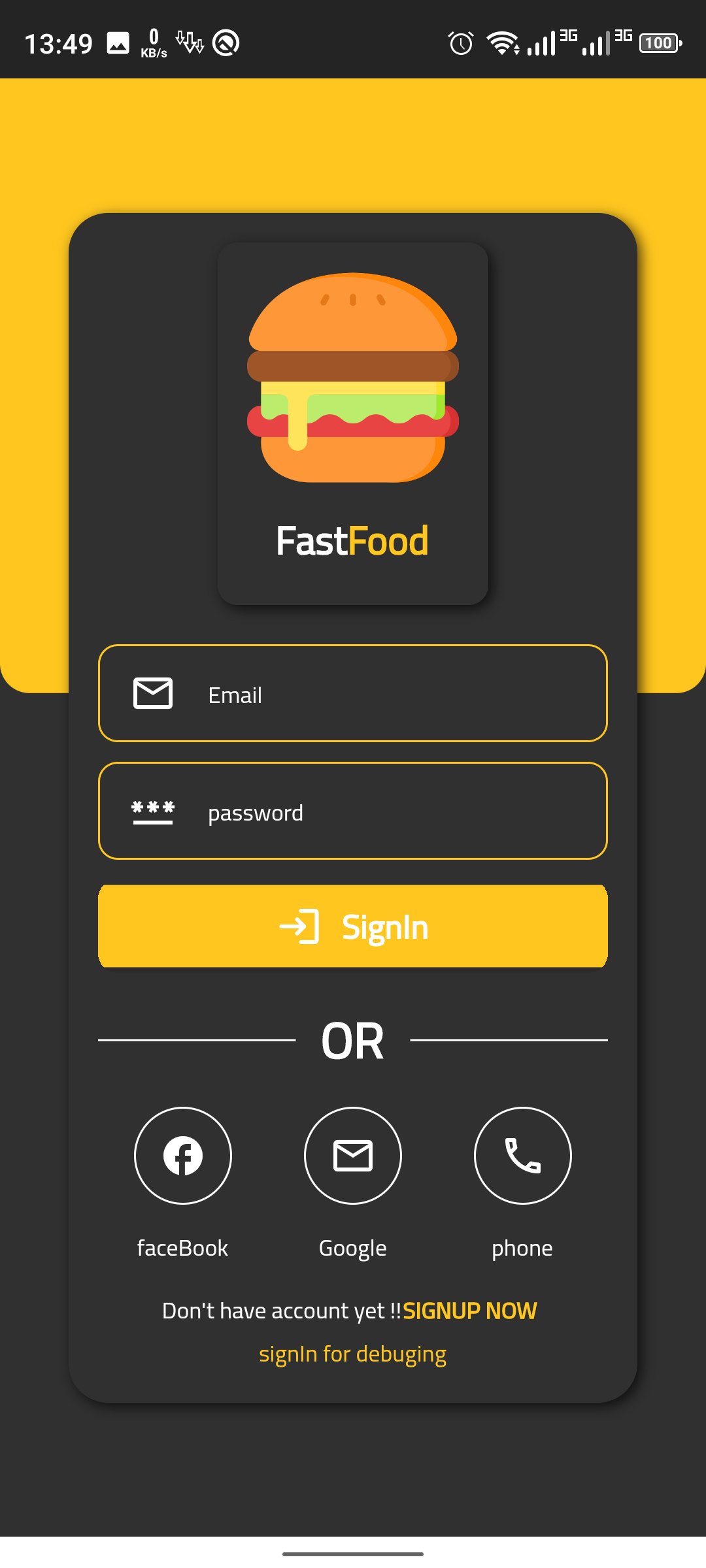Tap the phone label text

(x=522, y=1247)
